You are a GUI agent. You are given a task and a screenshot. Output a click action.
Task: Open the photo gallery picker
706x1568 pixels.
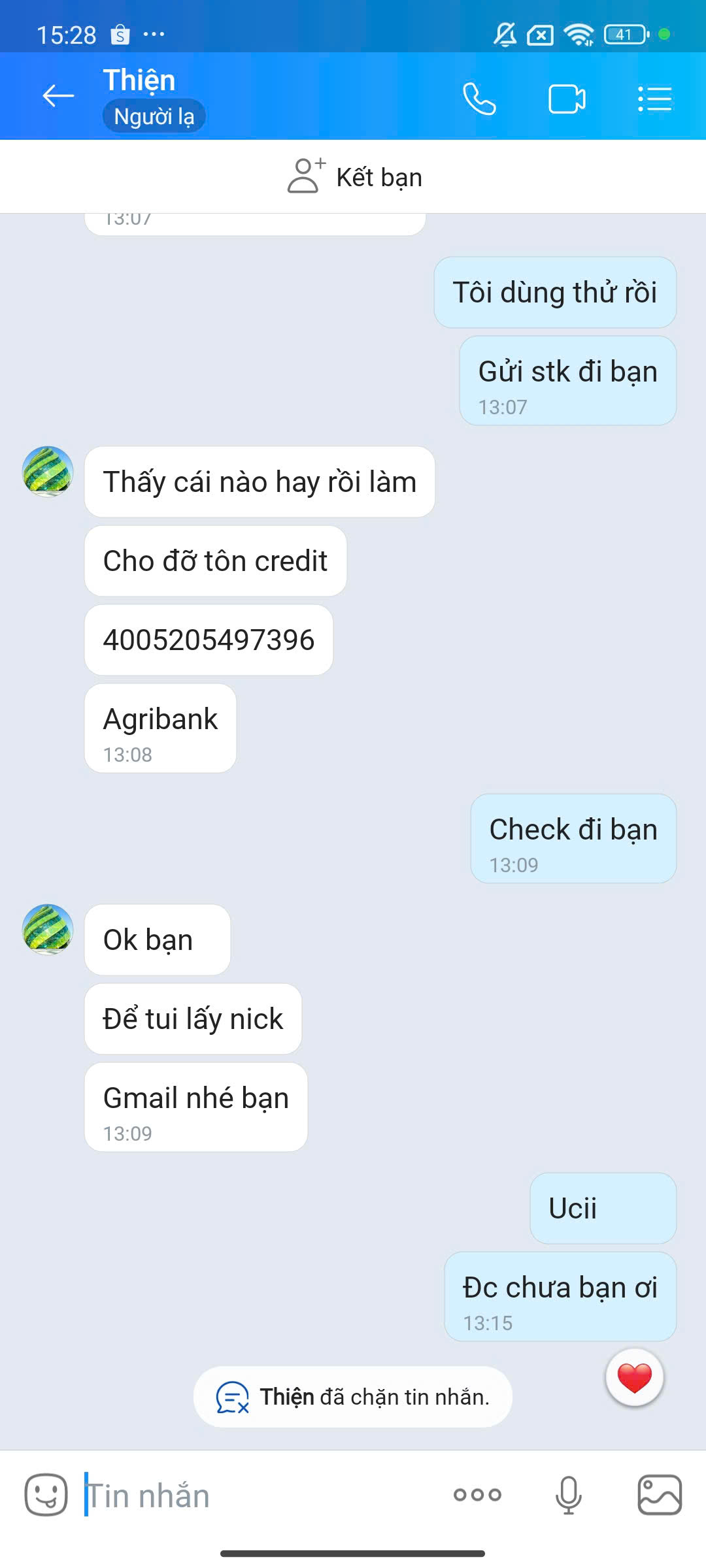point(659,1495)
